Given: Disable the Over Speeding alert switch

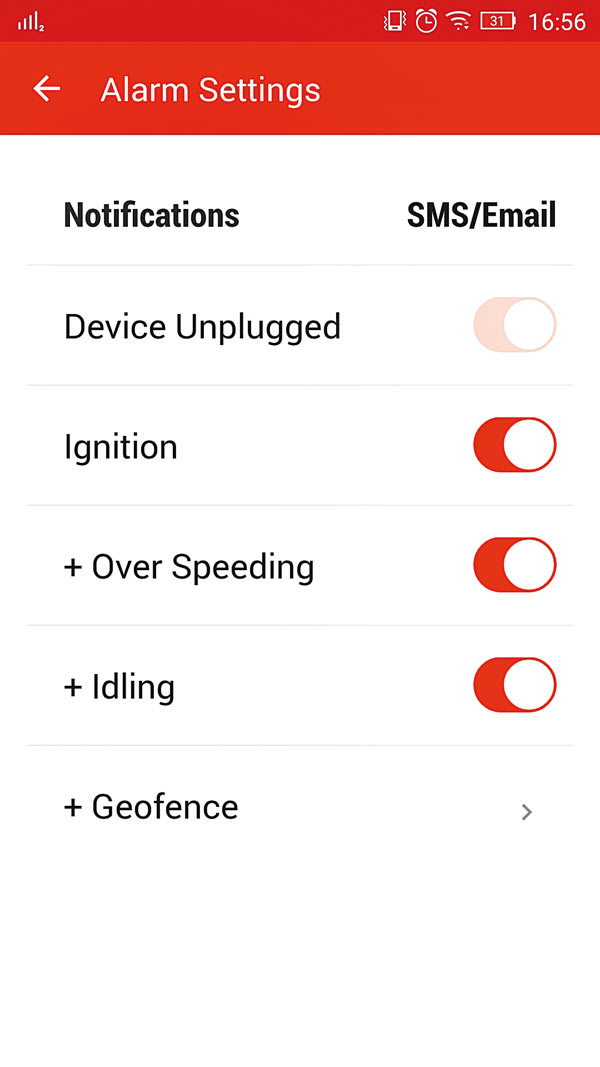Looking at the screenshot, I should tap(514, 565).
